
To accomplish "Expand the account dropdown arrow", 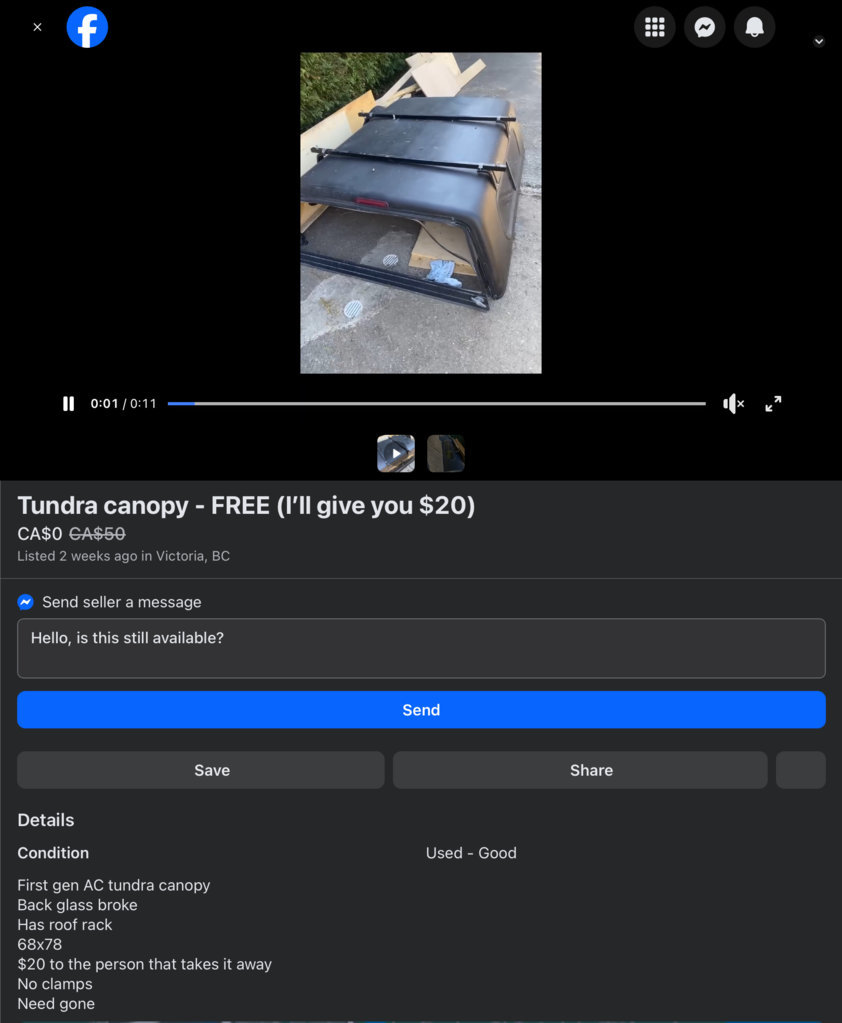I will (819, 41).
